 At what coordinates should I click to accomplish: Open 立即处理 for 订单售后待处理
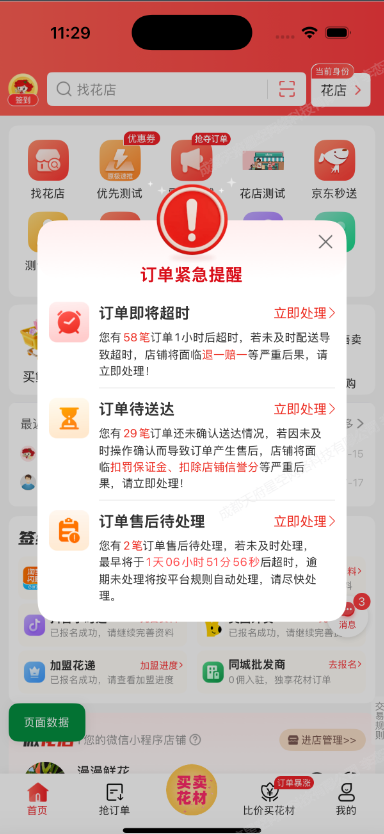304,521
